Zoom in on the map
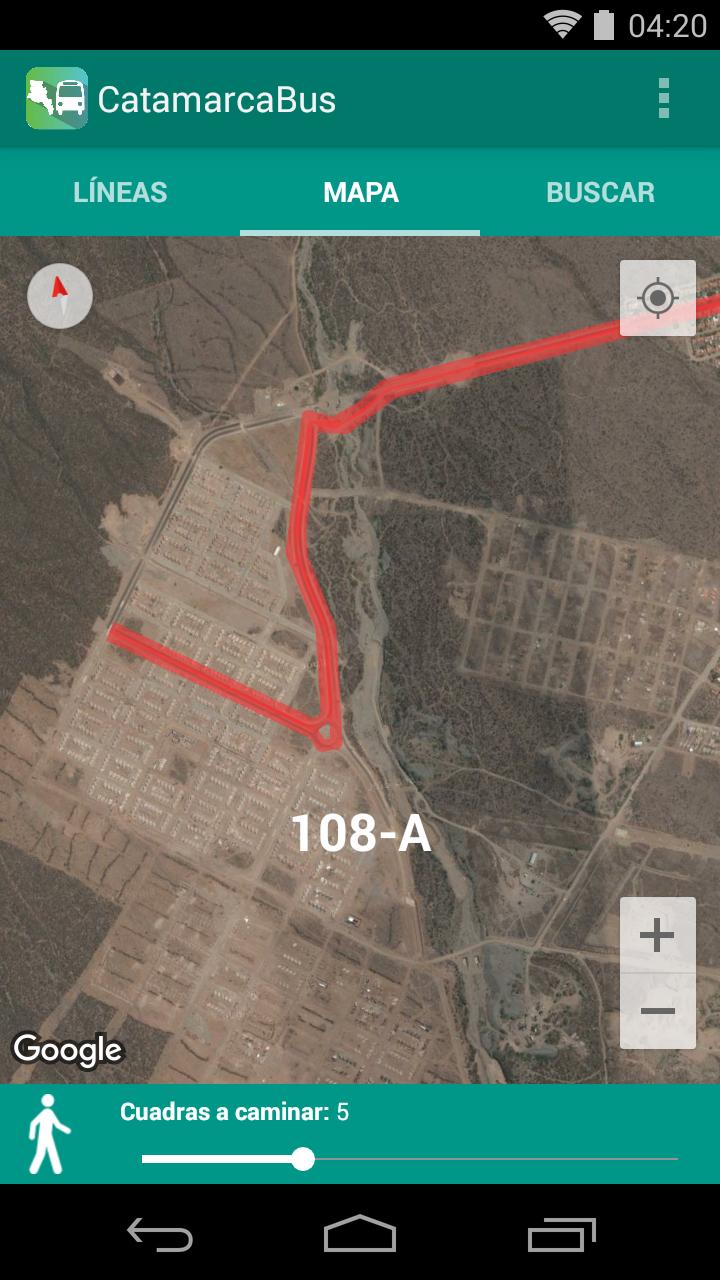720x1280 pixels. click(657, 936)
